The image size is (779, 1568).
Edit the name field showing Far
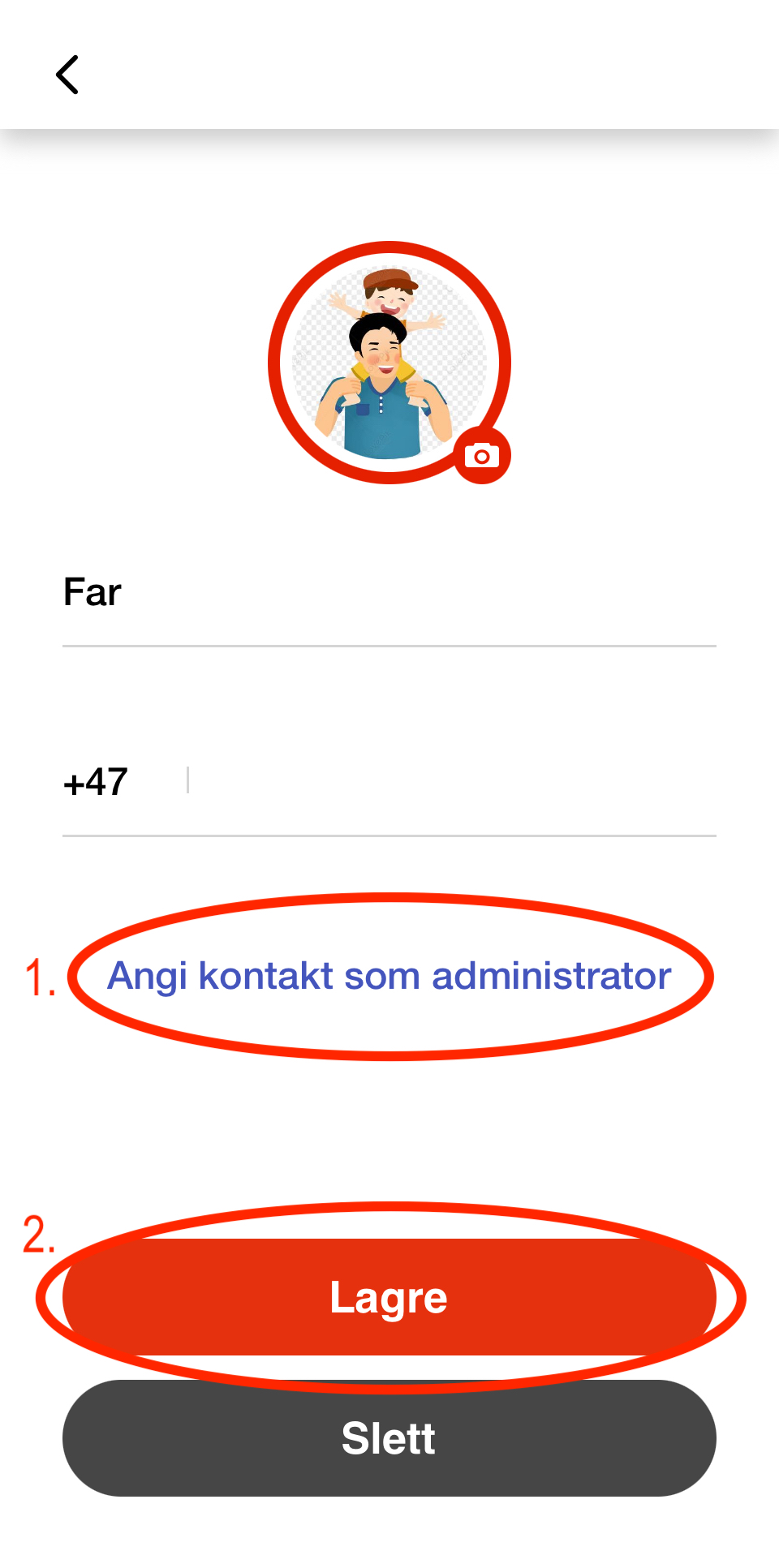coord(388,593)
